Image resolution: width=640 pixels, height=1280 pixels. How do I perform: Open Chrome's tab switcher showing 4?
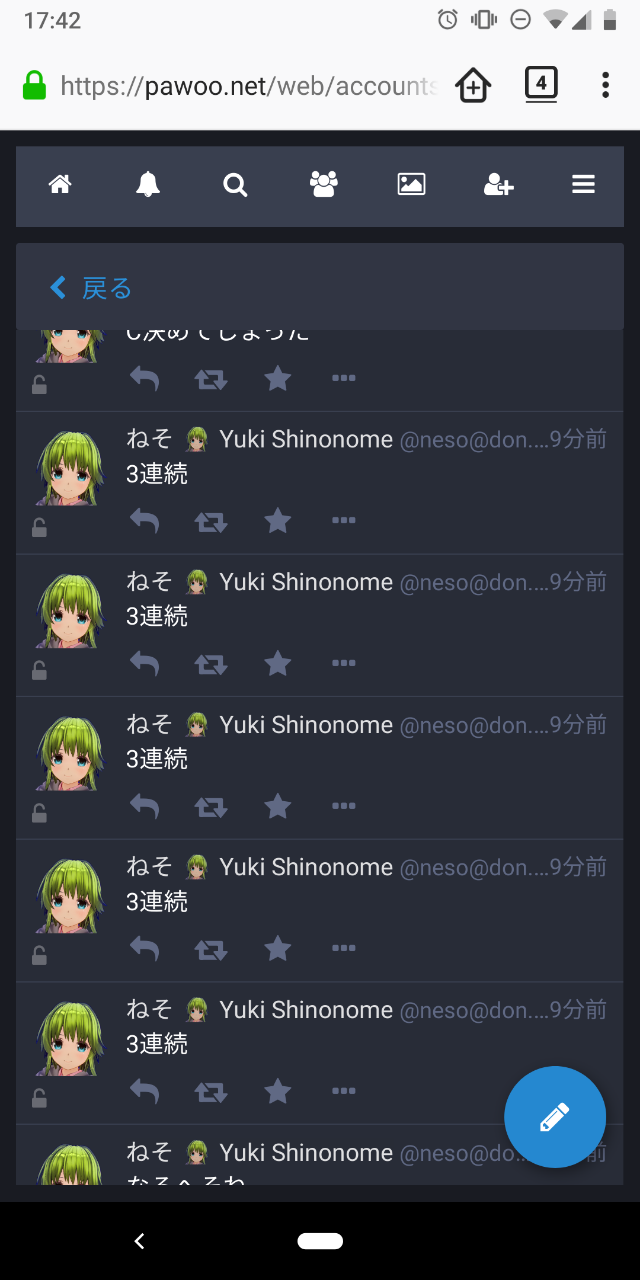pyautogui.click(x=541, y=85)
